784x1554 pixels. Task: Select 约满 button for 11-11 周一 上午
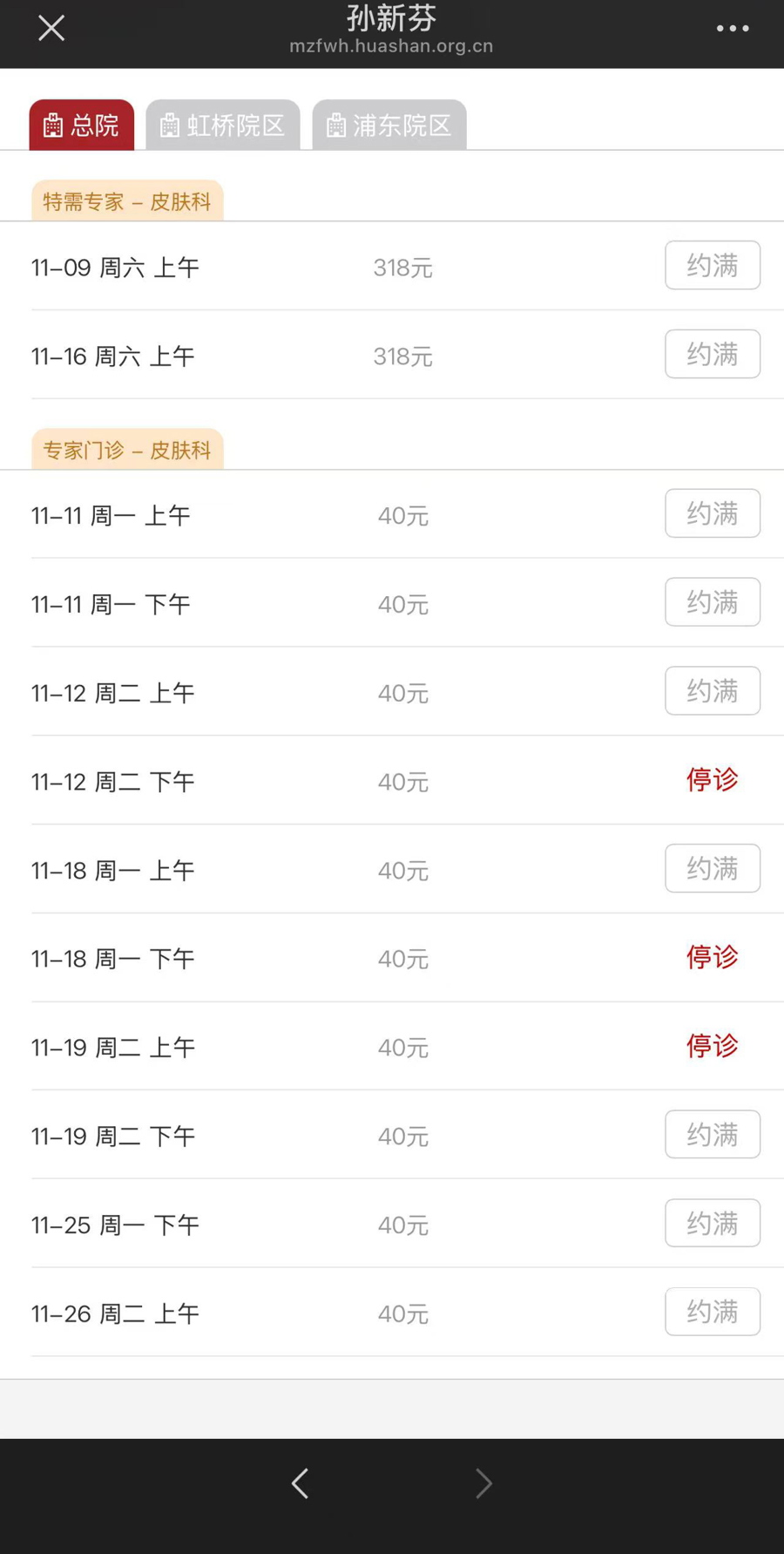712,513
